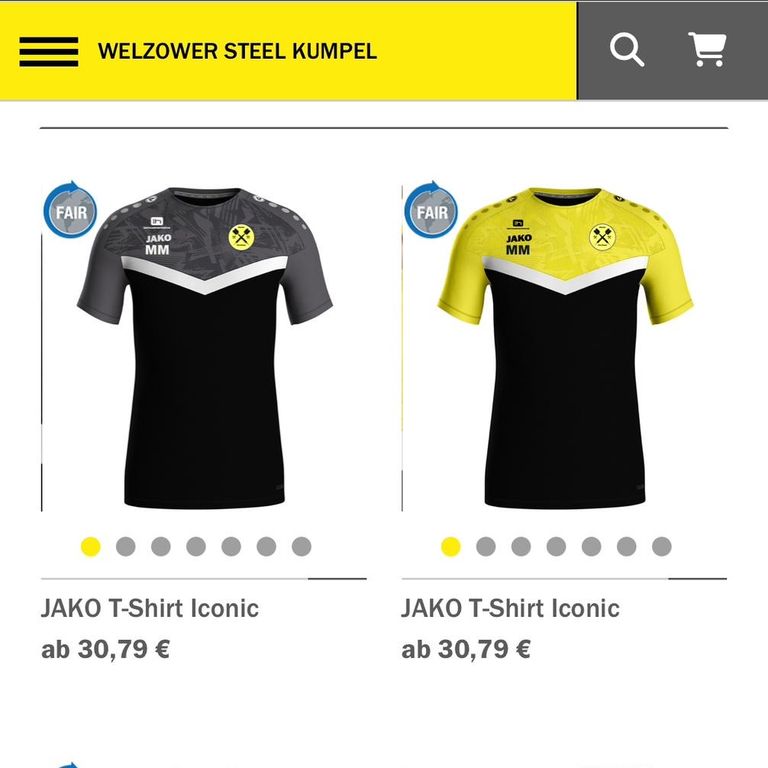768x768 pixels.
Task: Select last color dot under yellow shirt
Action: click(x=661, y=547)
